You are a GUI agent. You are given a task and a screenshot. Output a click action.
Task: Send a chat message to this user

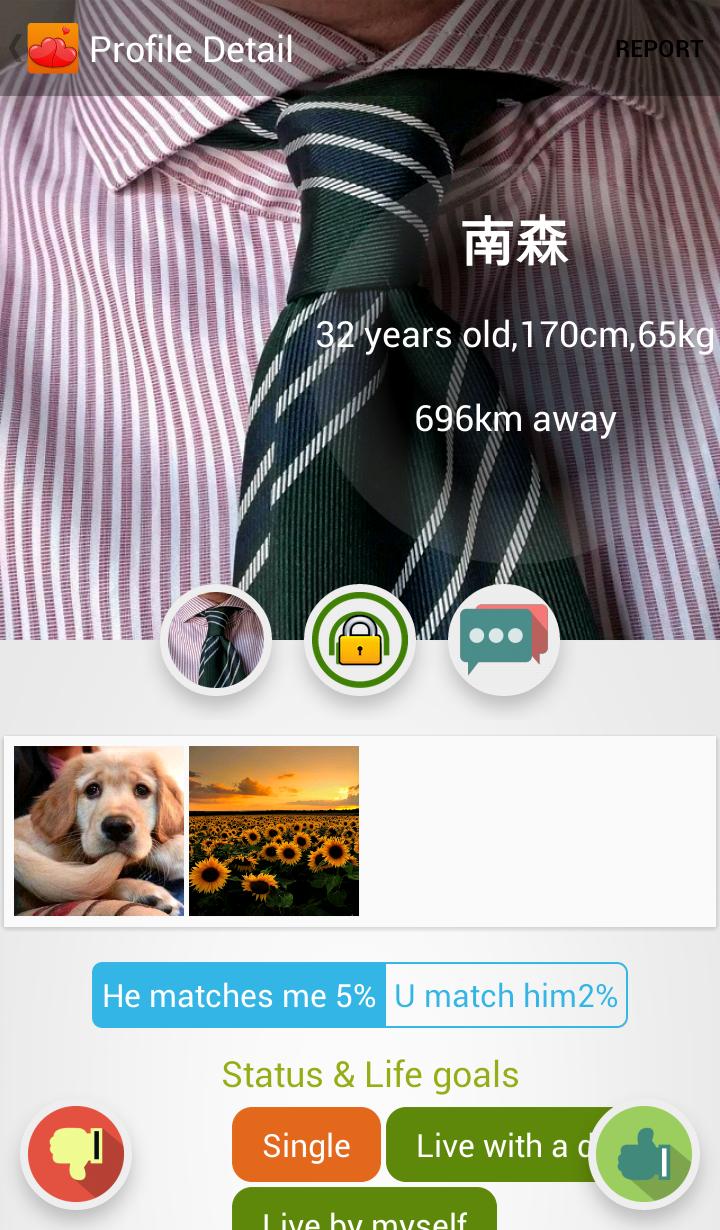click(x=504, y=640)
